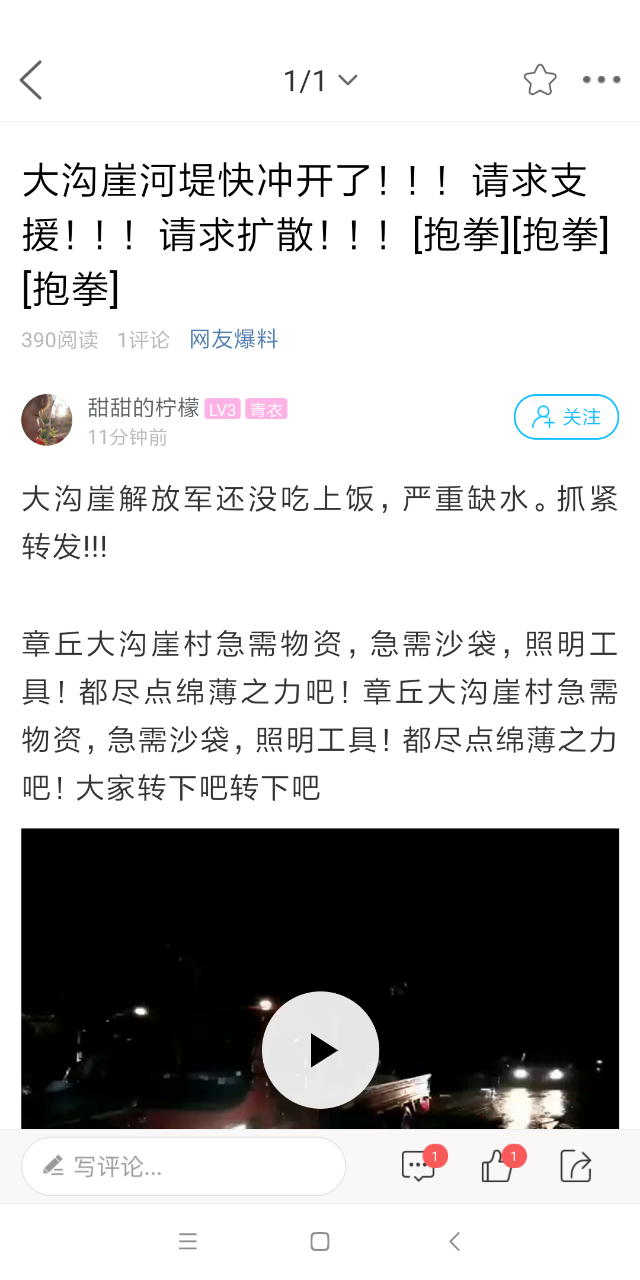The height and width of the screenshot is (1280, 640).
Task: Like the post with the thumbs-up icon
Action: coord(498,1166)
